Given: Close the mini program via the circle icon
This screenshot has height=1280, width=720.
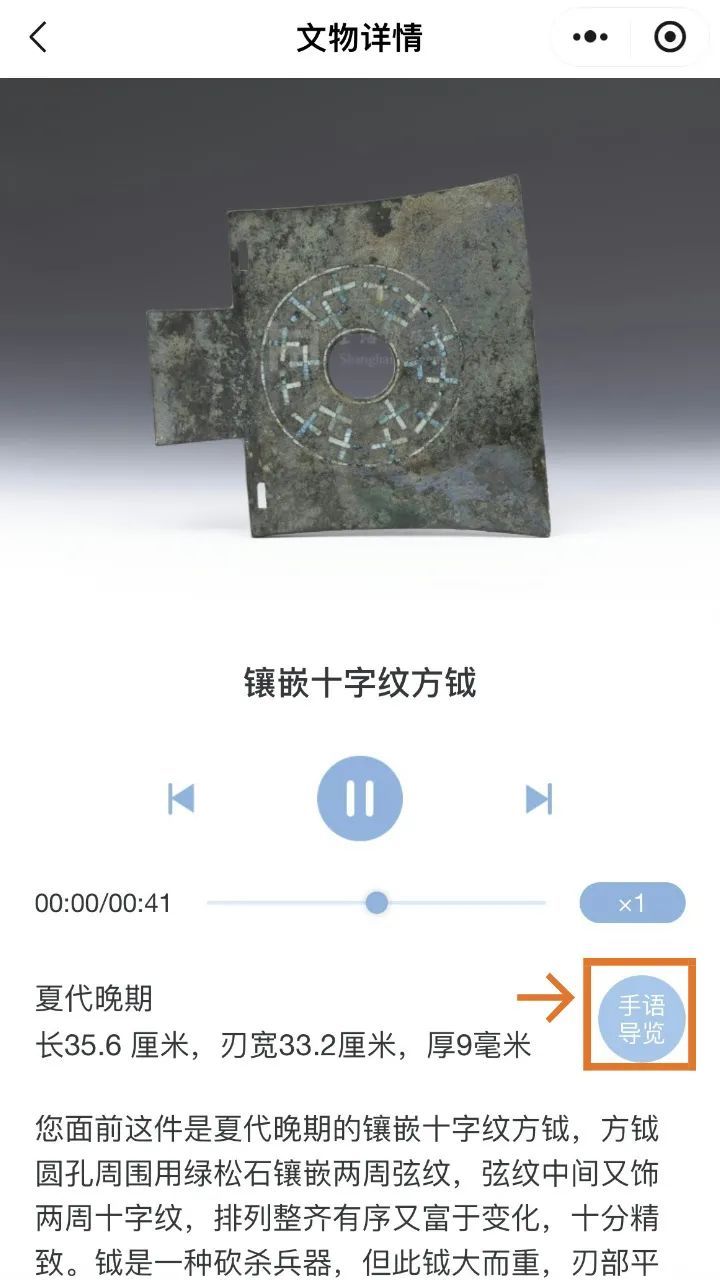Looking at the screenshot, I should coord(669,38).
